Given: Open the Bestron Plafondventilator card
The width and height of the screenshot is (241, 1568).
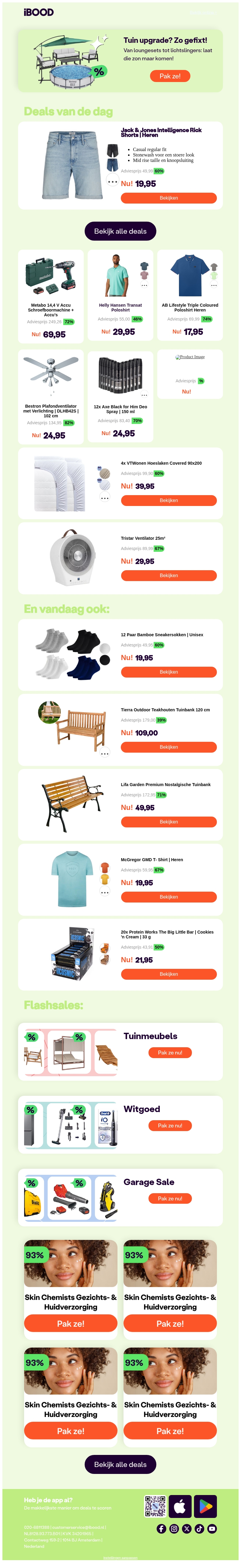Looking at the screenshot, I should pos(51,396).
